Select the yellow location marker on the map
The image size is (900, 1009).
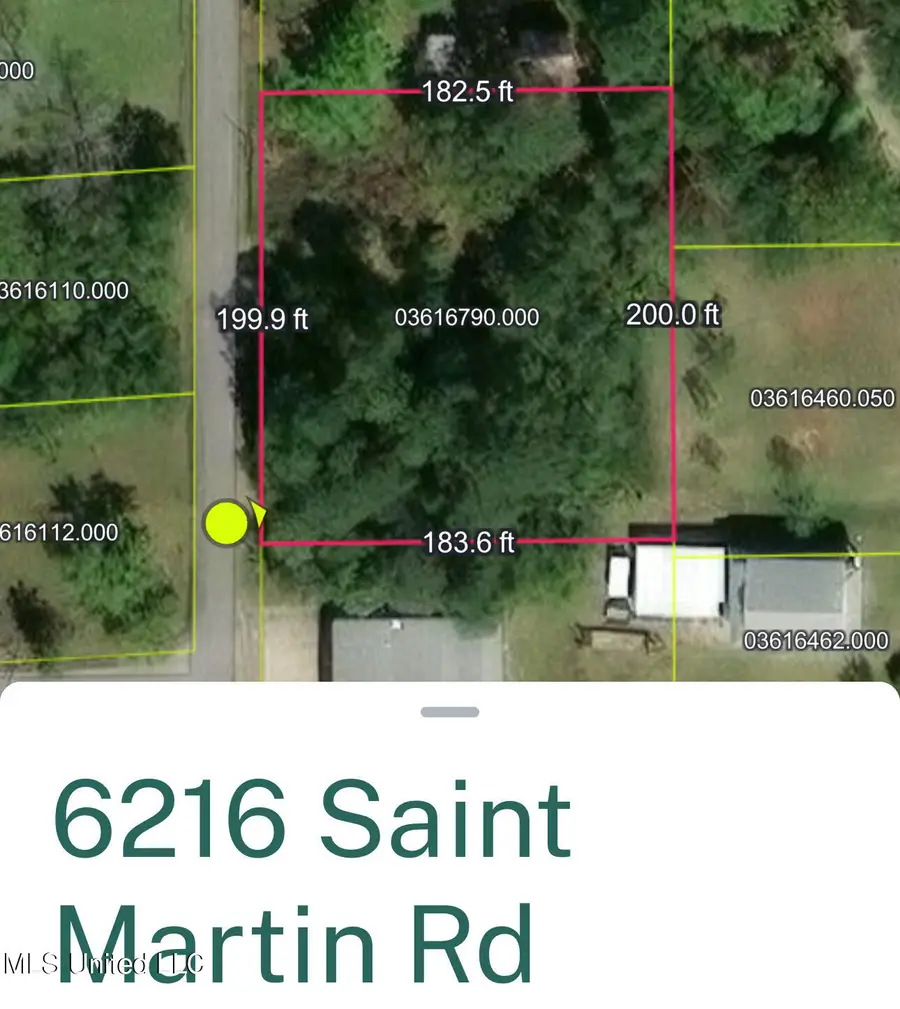(228, 524)
